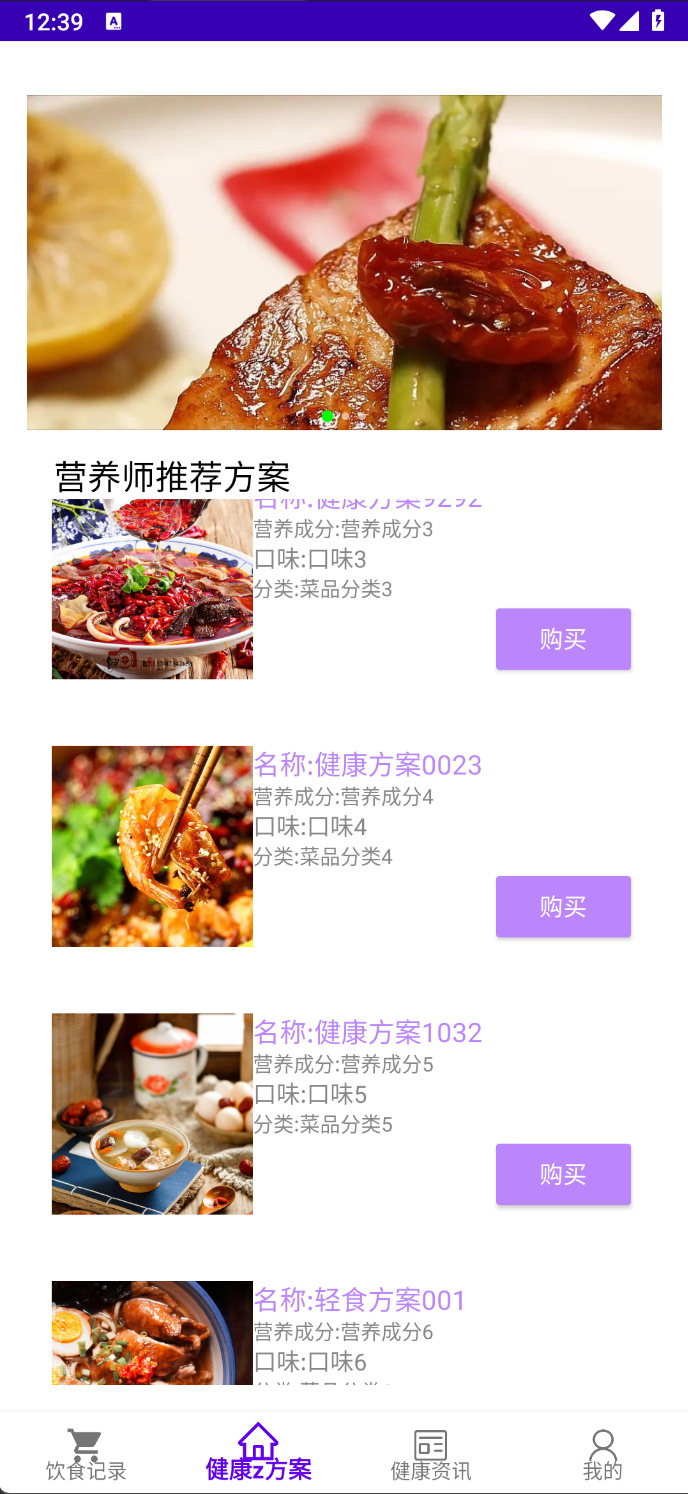Select the 口味3 plan photo

pyautogui.click(x=152, y=589)
